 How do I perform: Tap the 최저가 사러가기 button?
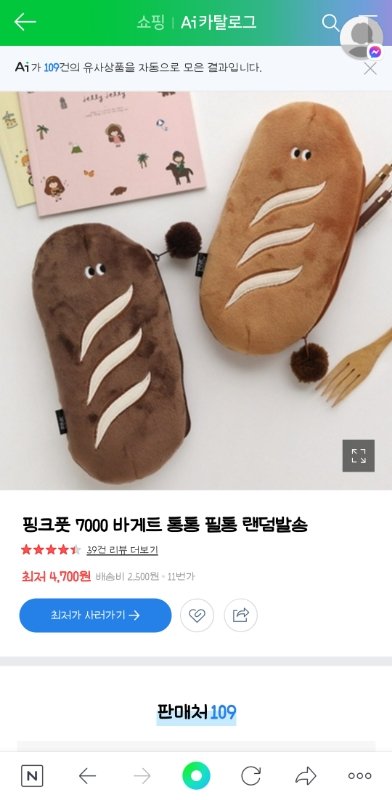click(95, 615)
